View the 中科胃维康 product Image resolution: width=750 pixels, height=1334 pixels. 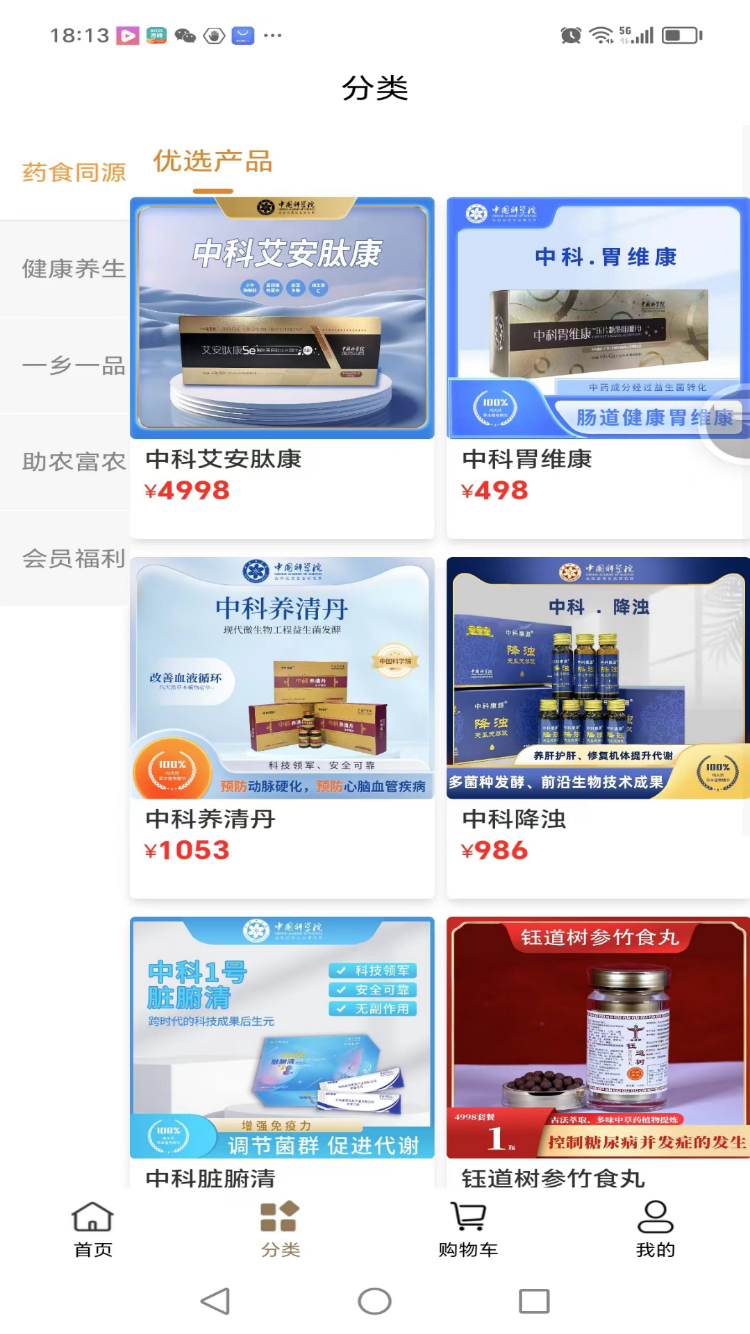pos(598,368)
